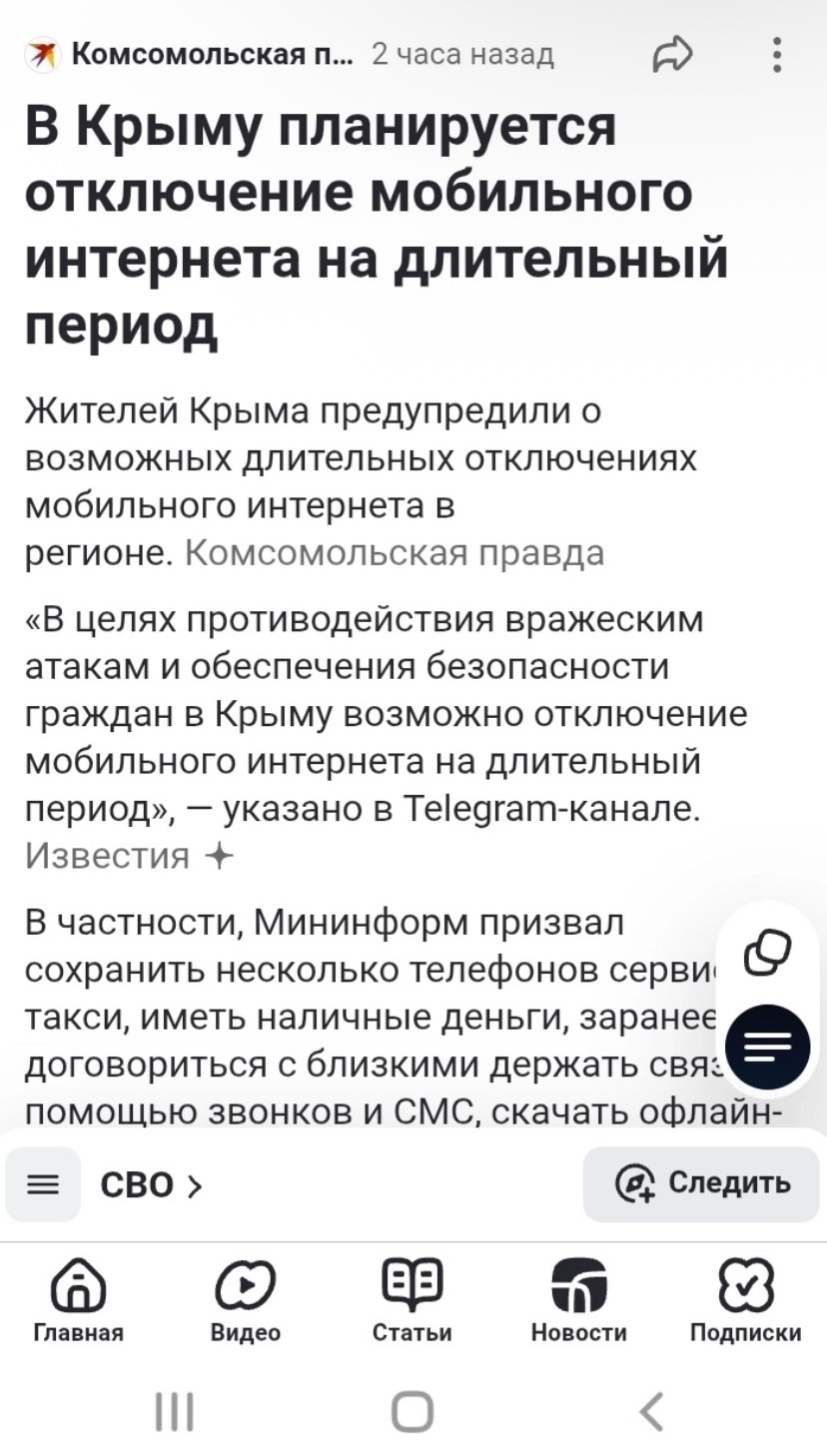Tap the overlapping squares floating button
Viewport: 827px width, 1456px height.
click(768, 952)
